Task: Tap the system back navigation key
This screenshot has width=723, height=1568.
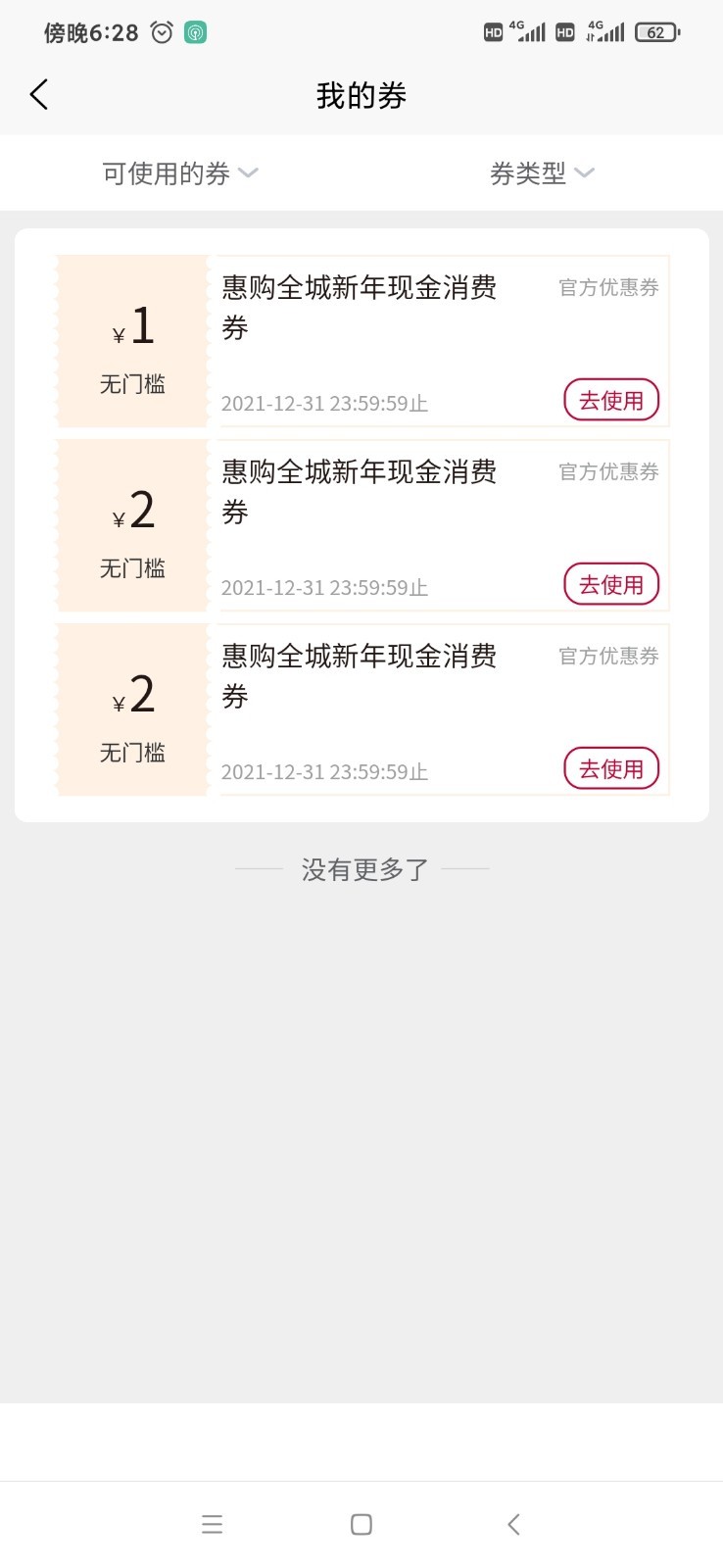Action: tap(511, 1524)
